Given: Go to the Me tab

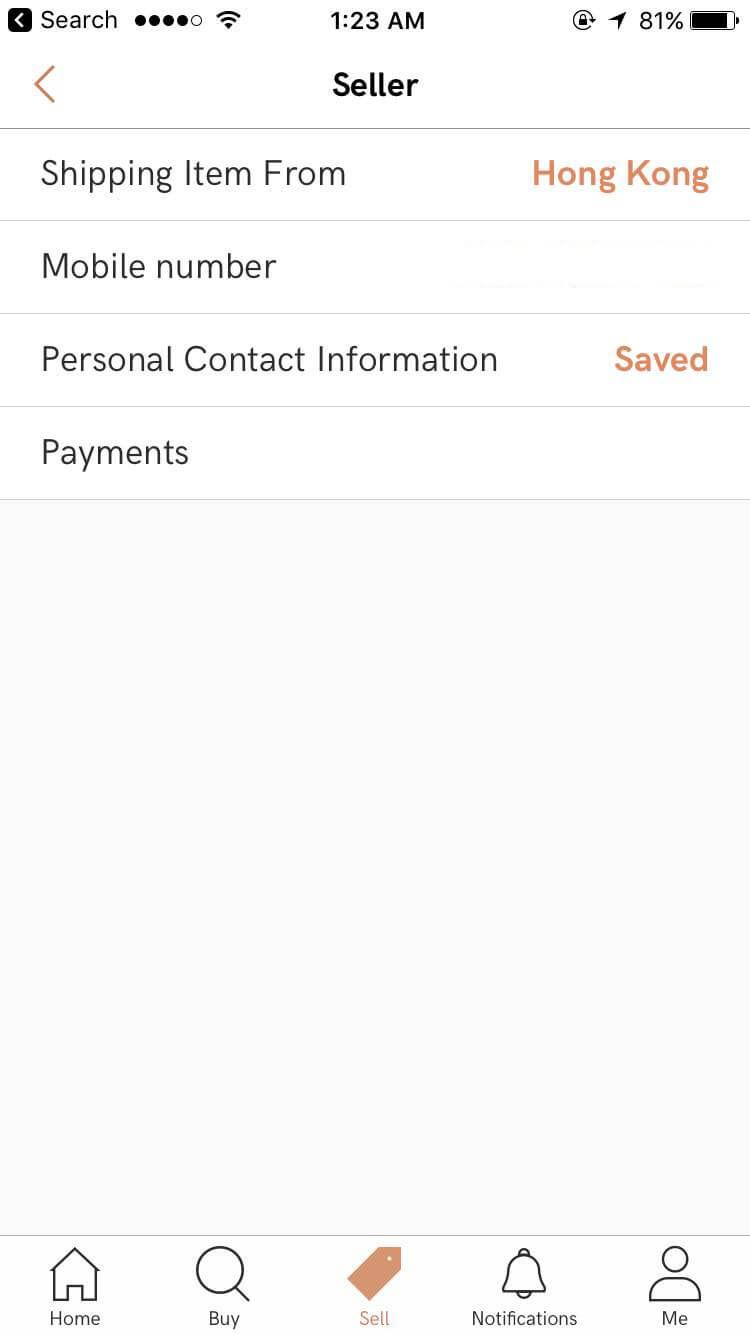Looking at the screenshot, I should click(x=675, y=1286).
